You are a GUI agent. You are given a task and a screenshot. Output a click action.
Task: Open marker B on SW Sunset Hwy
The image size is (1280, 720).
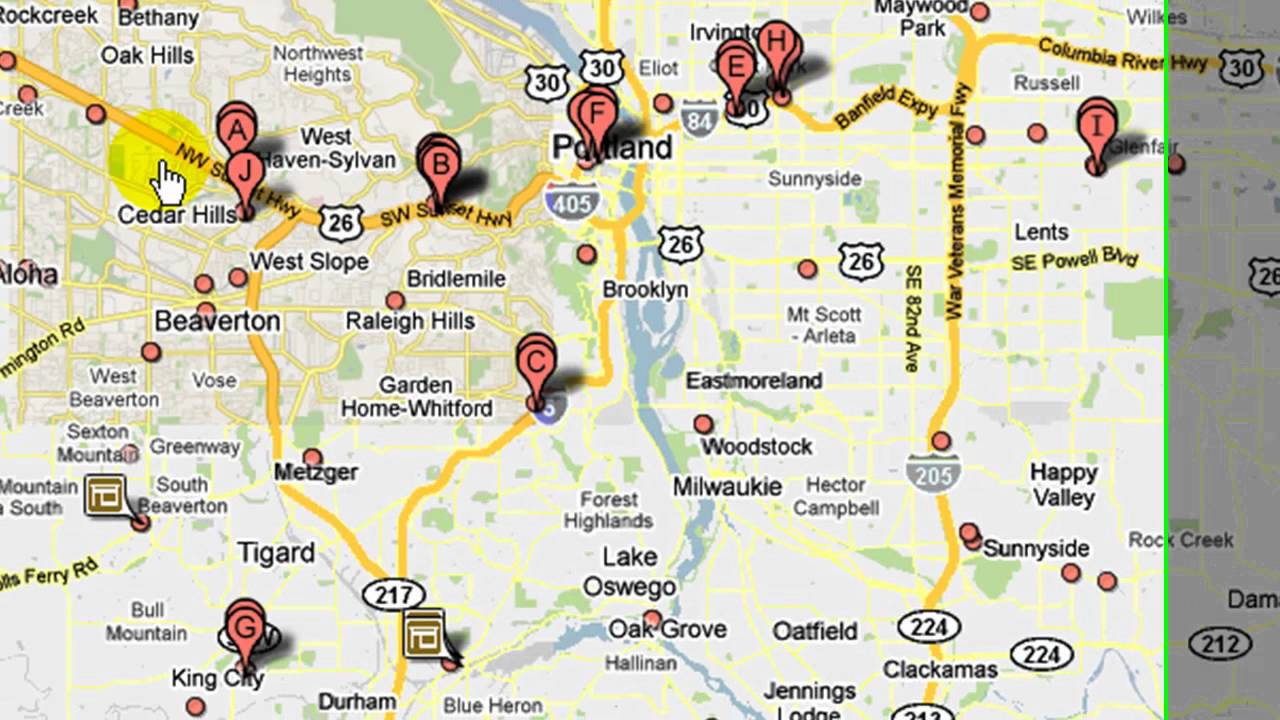click(441, 165)
